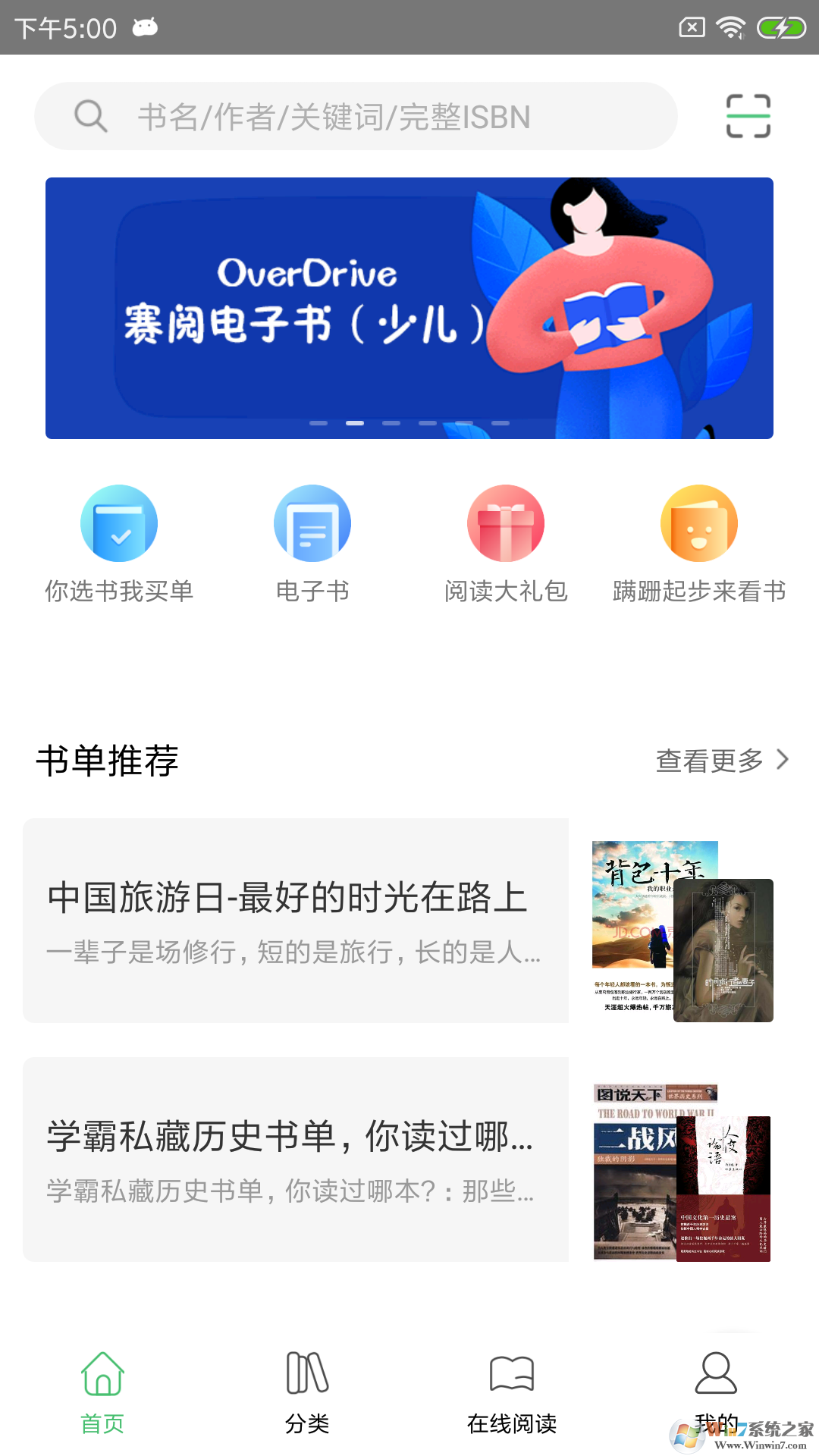Screen dimensions: 819x1456
Task: Switch to the 我的 tab
Action: click(x=716, y=1388)
